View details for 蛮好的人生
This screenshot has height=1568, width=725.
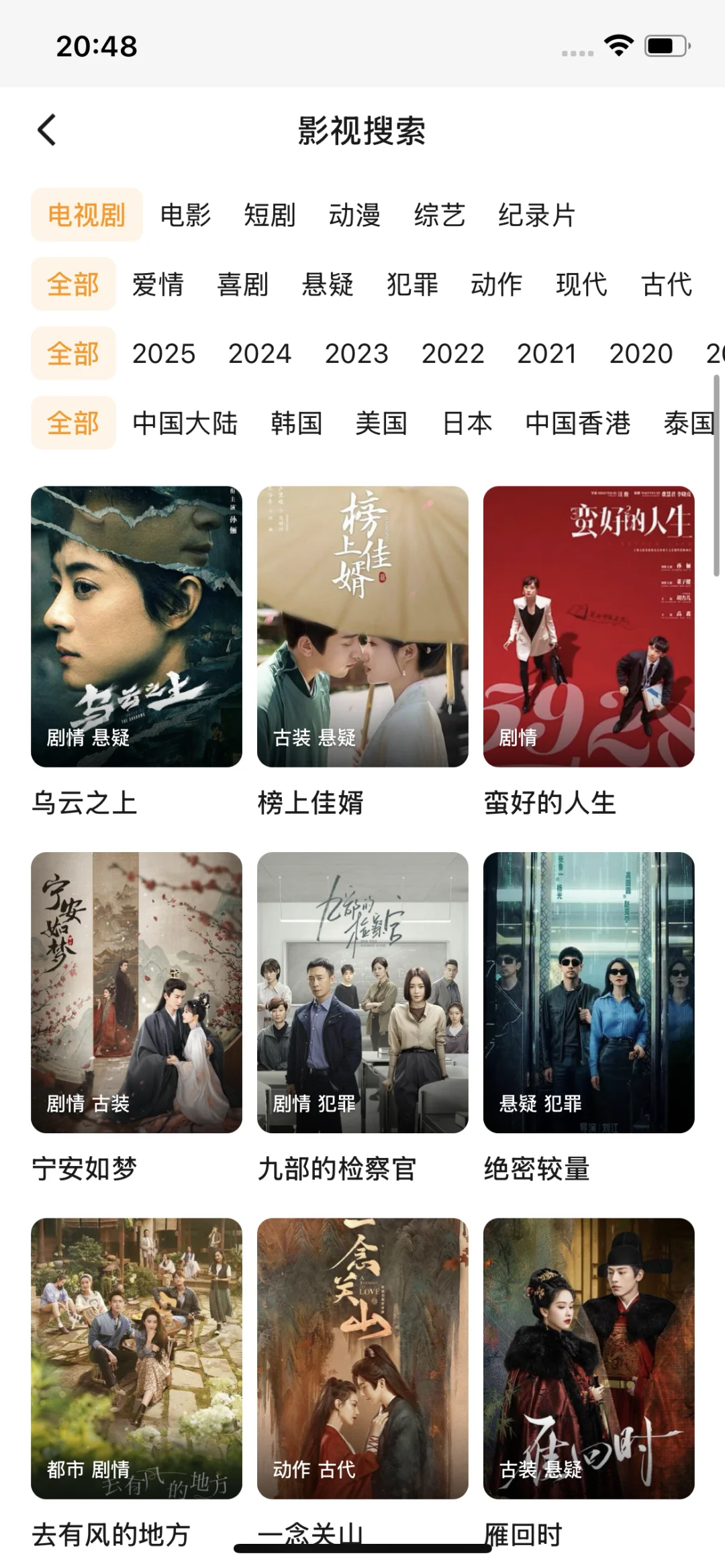tap(589, 626)
